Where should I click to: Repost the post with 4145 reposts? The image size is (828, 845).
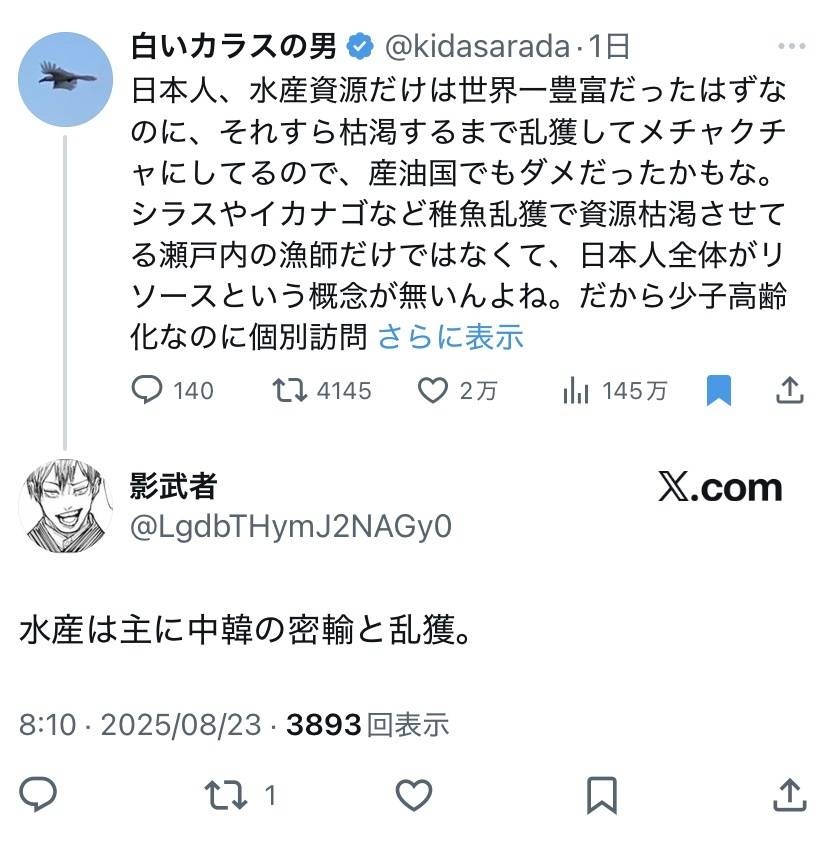290,391
